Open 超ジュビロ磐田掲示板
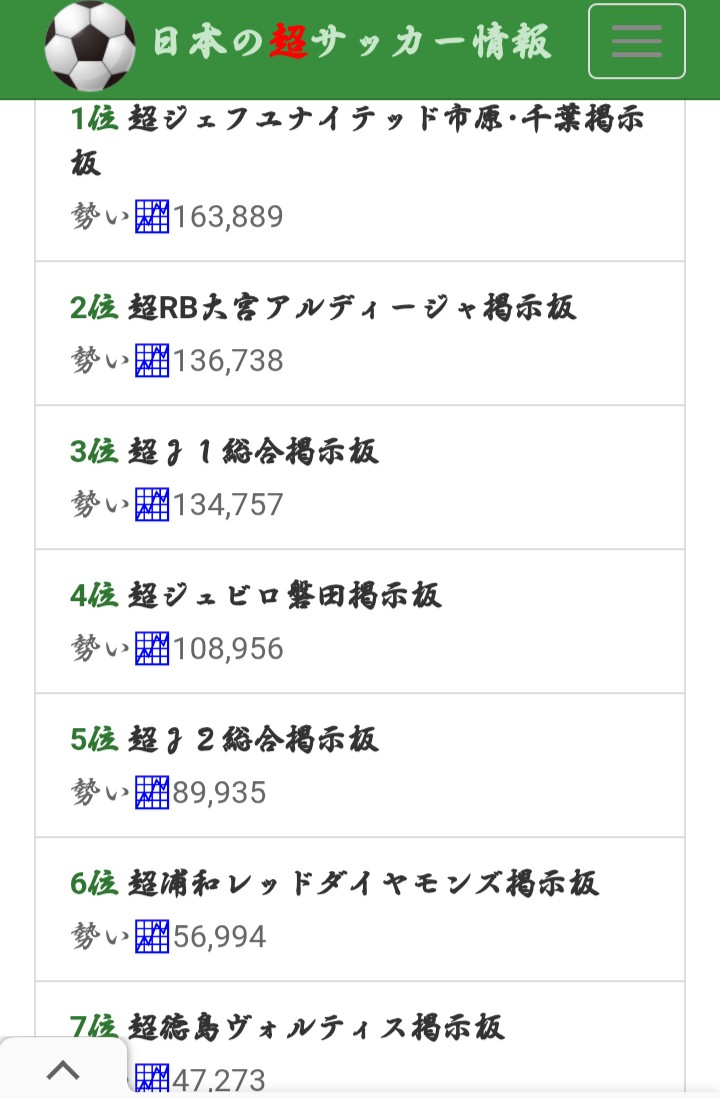 [284, 595]
